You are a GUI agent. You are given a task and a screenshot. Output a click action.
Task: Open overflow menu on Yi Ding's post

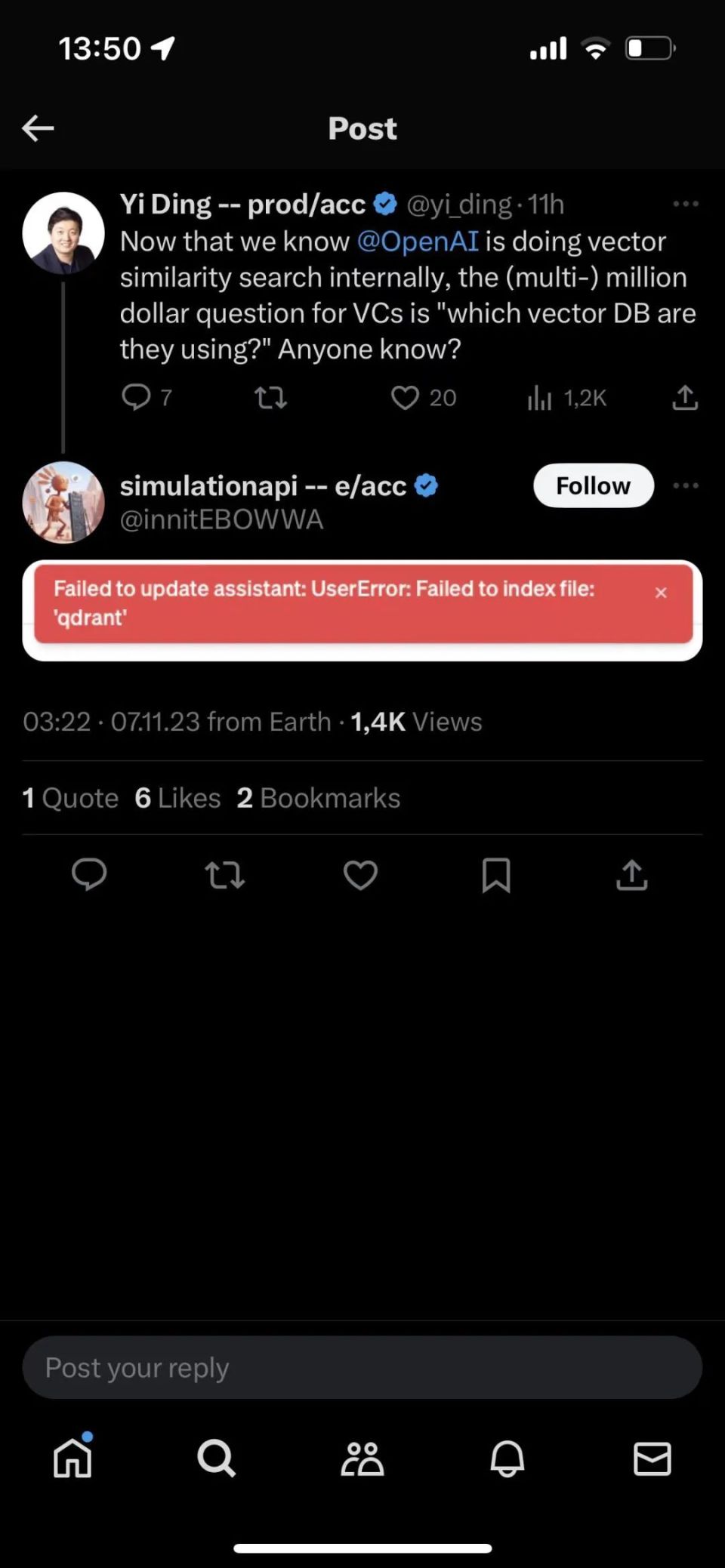pos(686,204)
